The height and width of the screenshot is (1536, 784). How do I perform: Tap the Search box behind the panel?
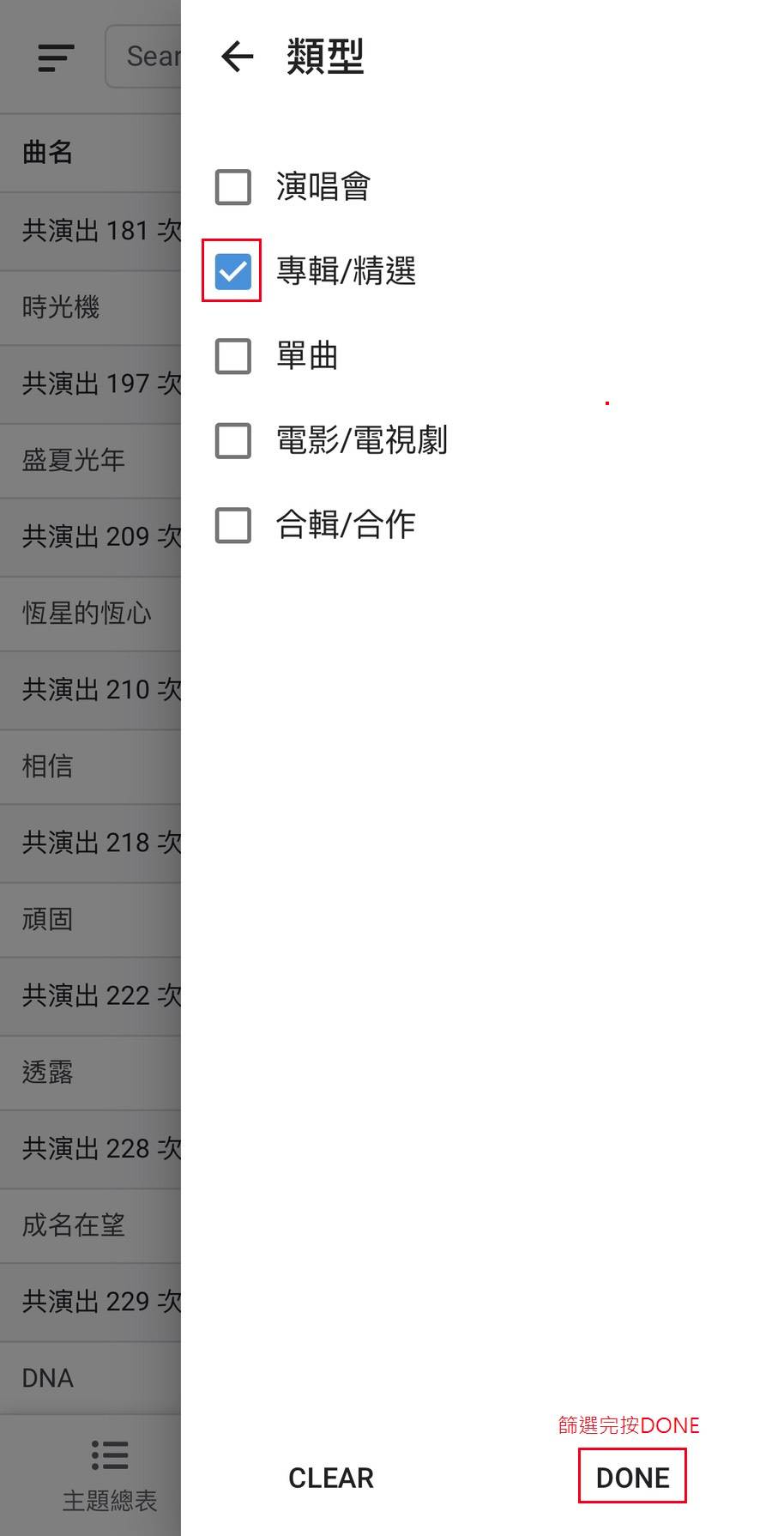[x=143, y=57]
